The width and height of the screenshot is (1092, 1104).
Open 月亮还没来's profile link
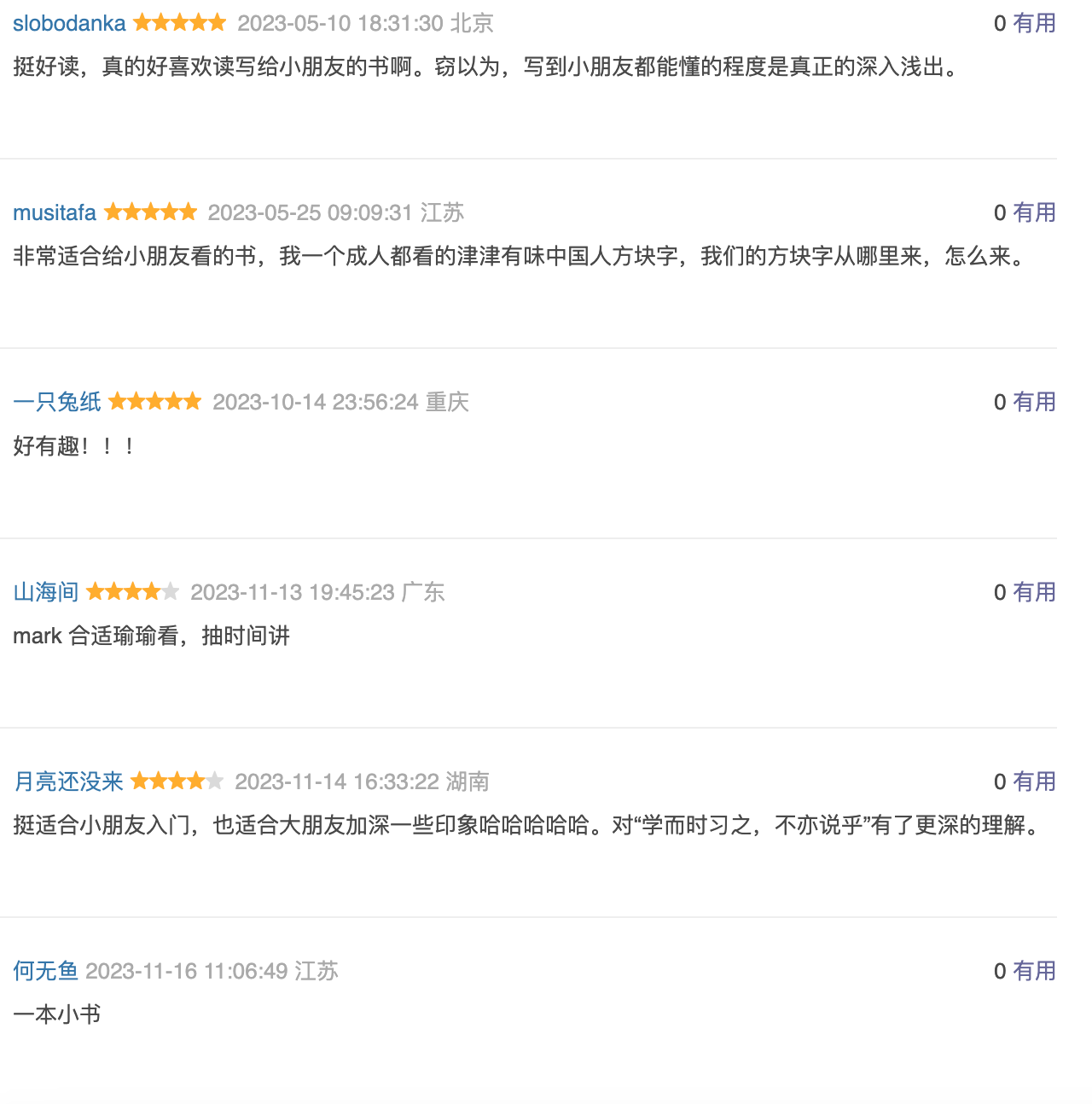(67, 781)
